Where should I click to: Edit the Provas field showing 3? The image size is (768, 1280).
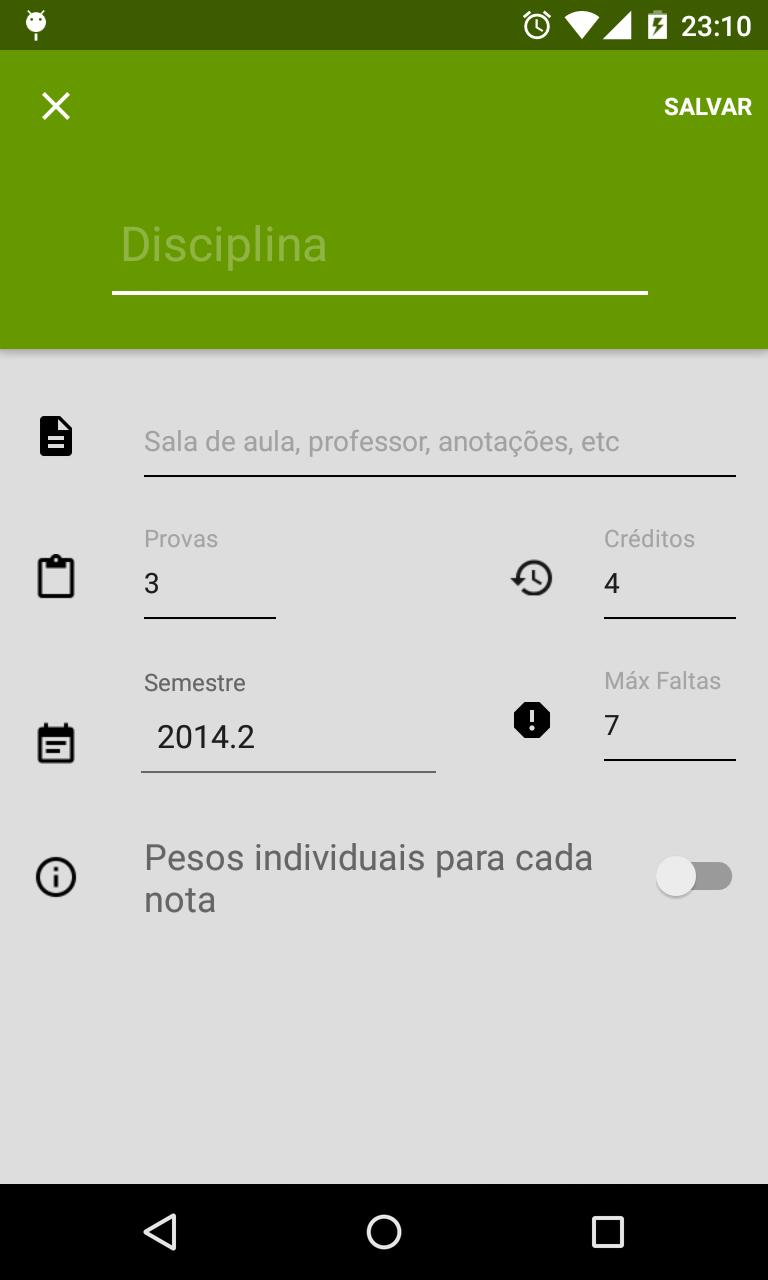210,583
